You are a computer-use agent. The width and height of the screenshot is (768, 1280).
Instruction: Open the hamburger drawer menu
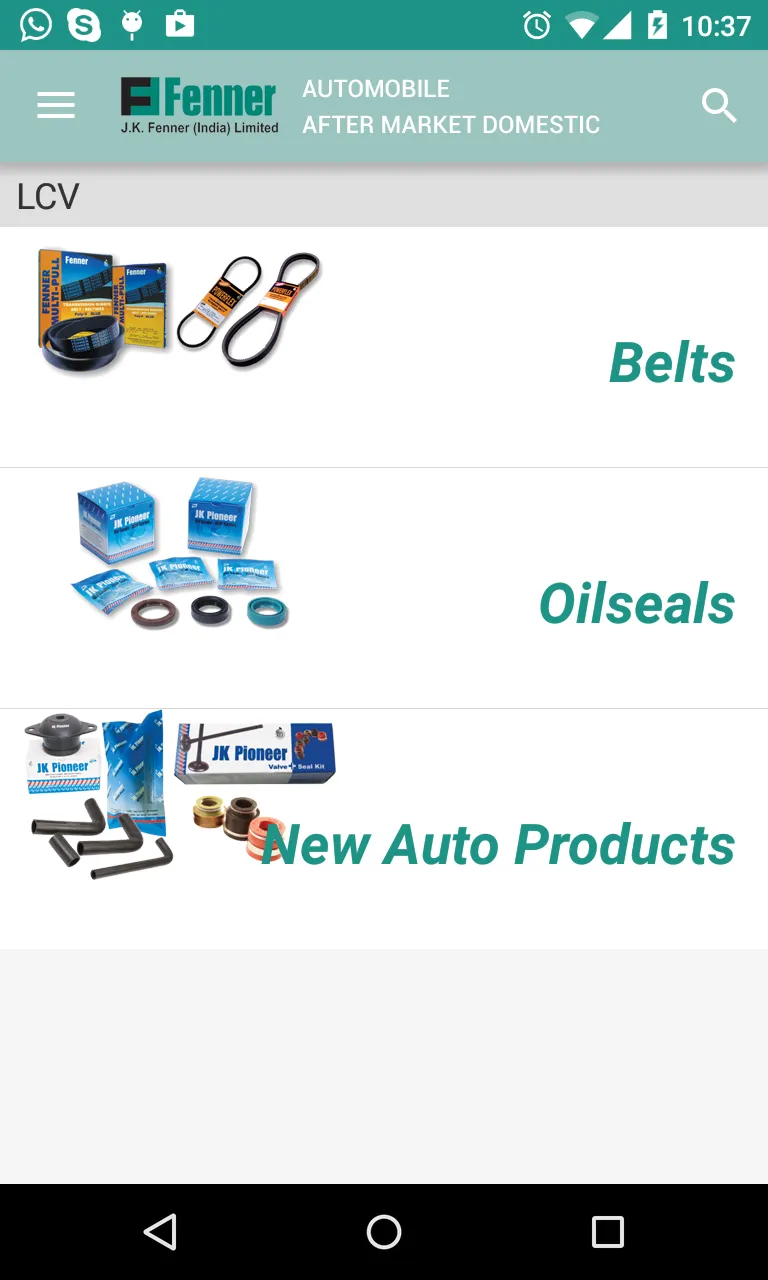coord(56,105)
